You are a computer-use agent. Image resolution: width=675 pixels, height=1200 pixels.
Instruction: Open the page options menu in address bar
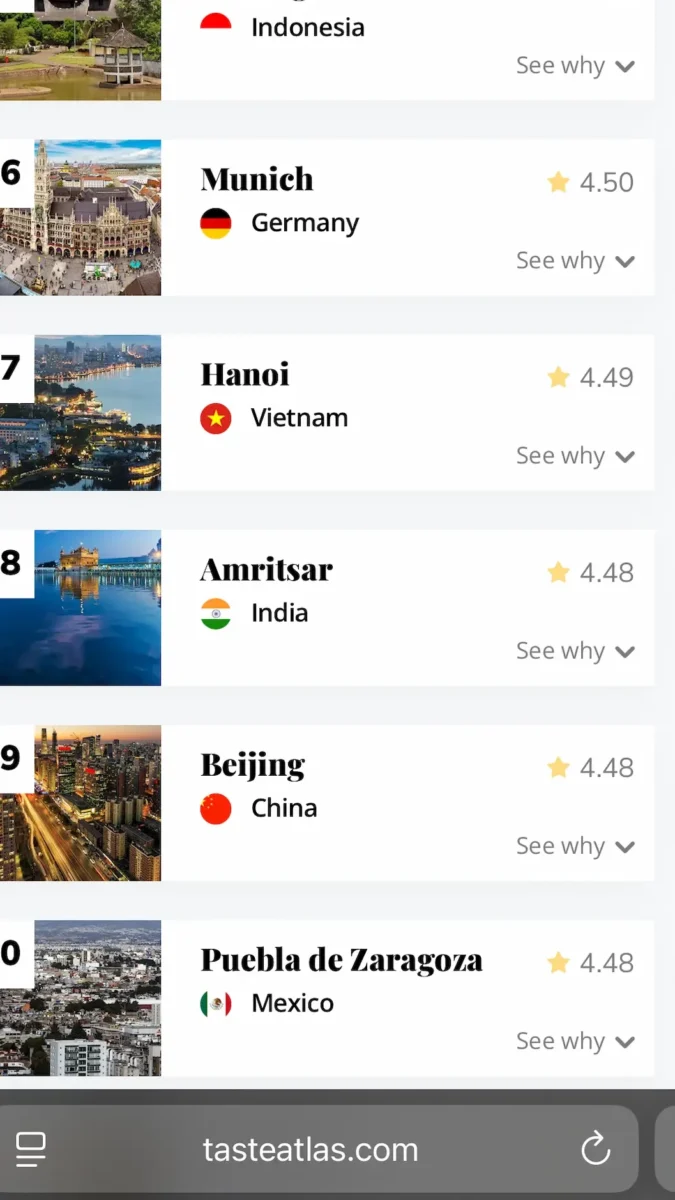[x=32, y=1149]
